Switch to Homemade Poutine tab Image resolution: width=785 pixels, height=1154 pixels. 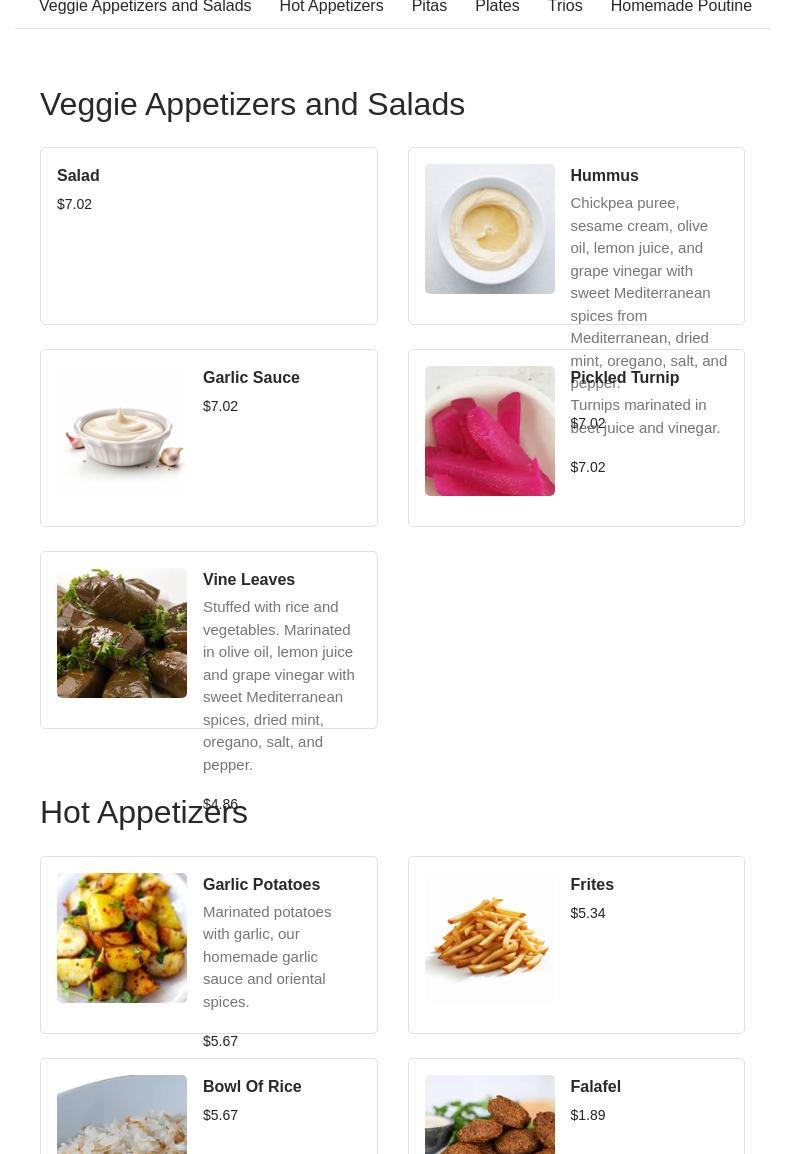click(681, 7)
